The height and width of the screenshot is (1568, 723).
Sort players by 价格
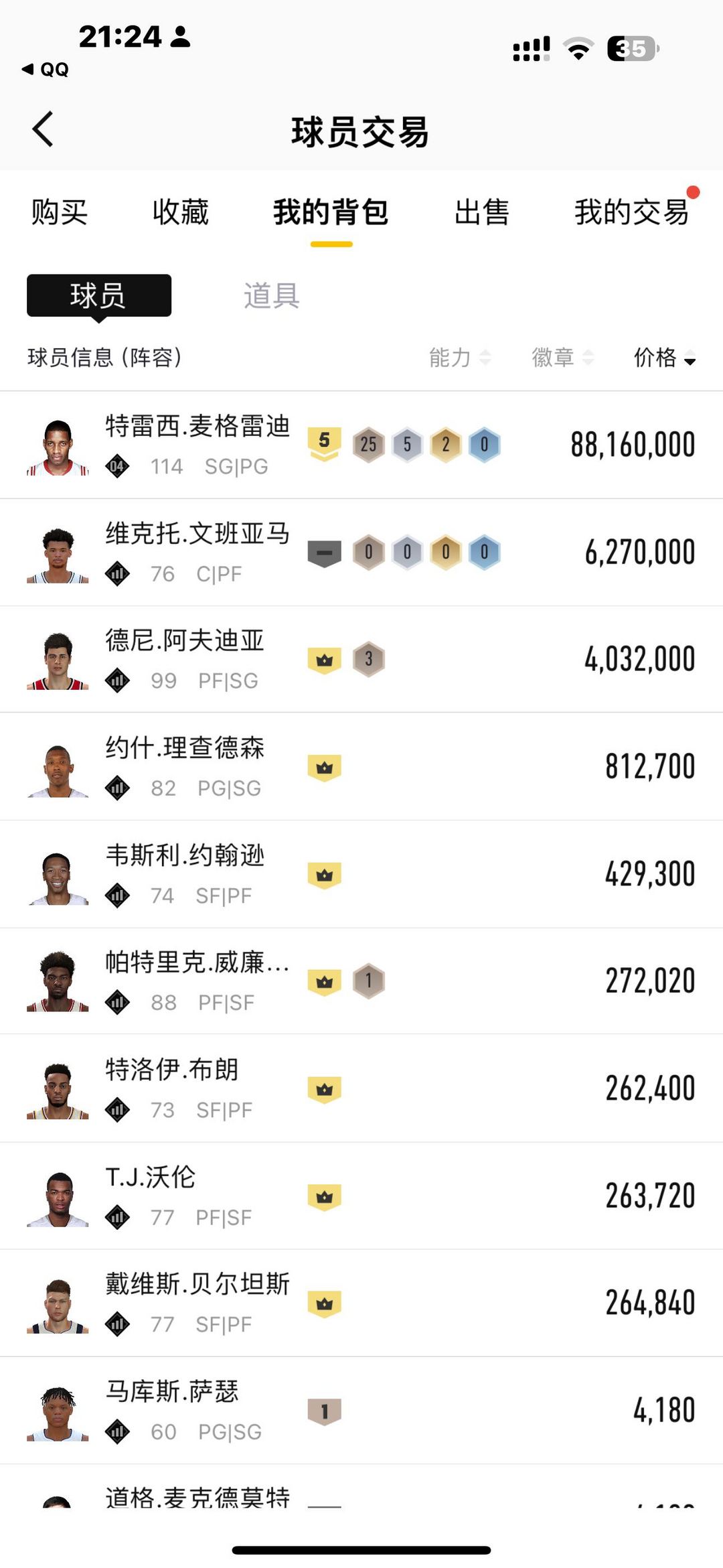(x=664, y=358)
